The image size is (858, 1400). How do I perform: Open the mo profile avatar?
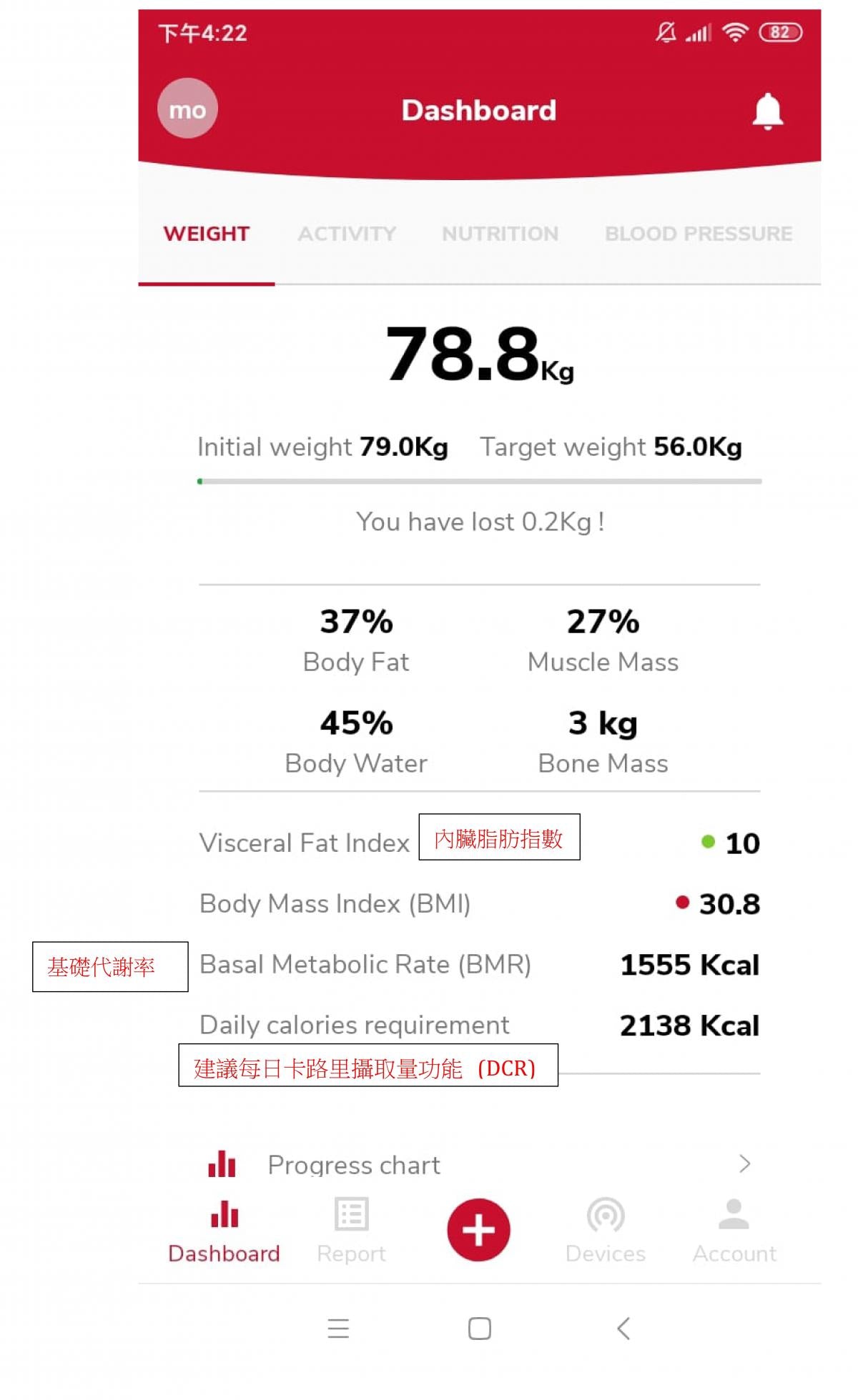tap(187, 109)
